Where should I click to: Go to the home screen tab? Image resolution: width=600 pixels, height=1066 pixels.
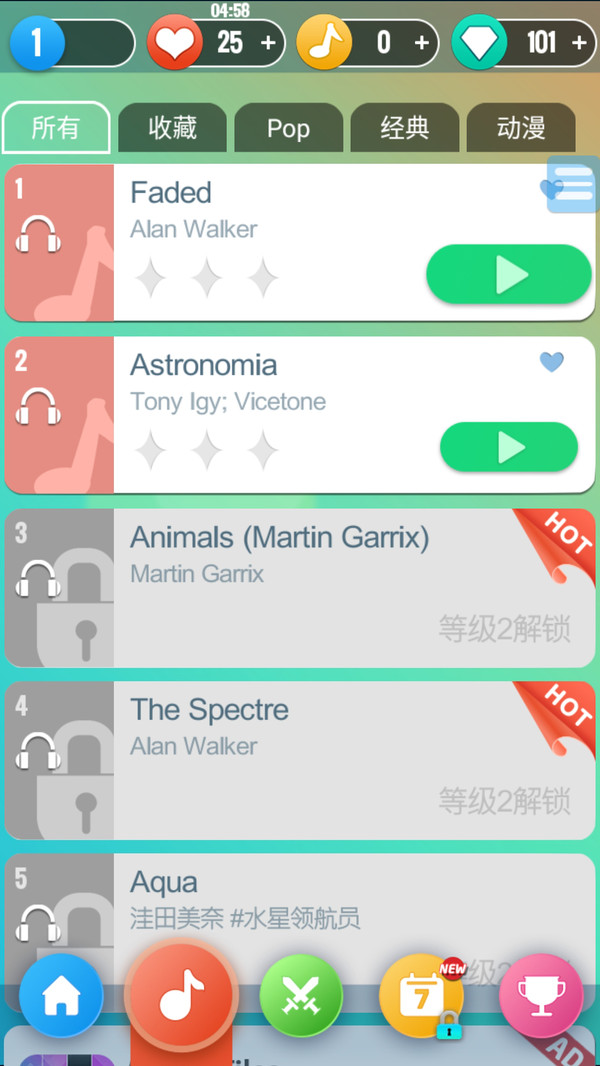(61, 995)
